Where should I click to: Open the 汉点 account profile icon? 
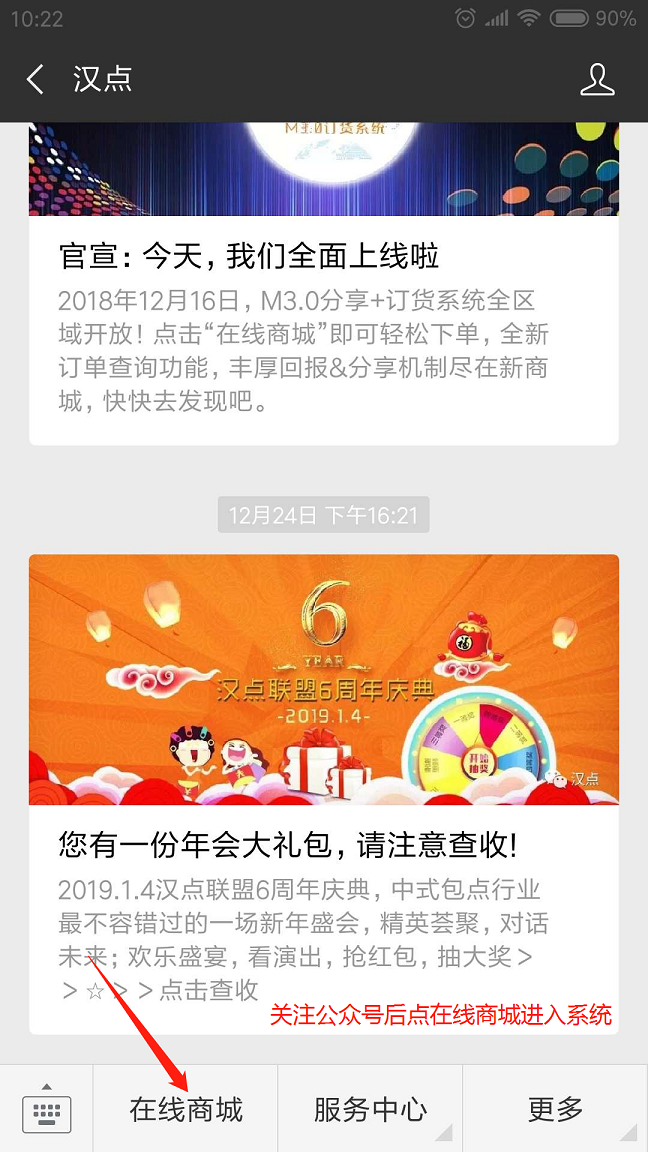pyautogui.click(x=597, y=79)
